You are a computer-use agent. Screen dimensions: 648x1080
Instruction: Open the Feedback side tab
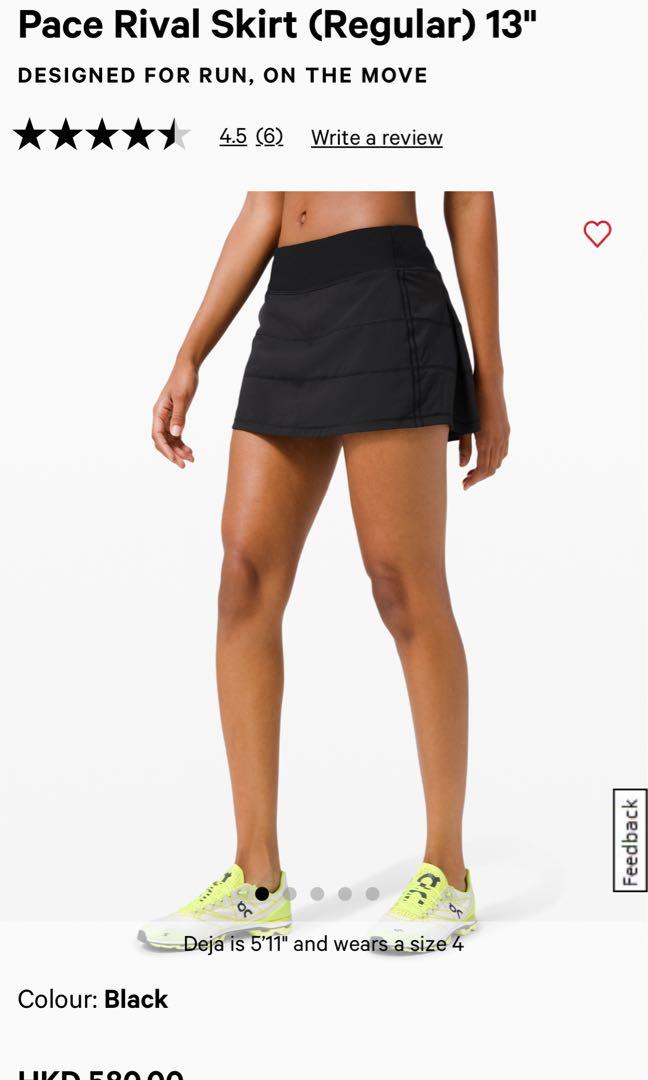(x=629, y=840)
